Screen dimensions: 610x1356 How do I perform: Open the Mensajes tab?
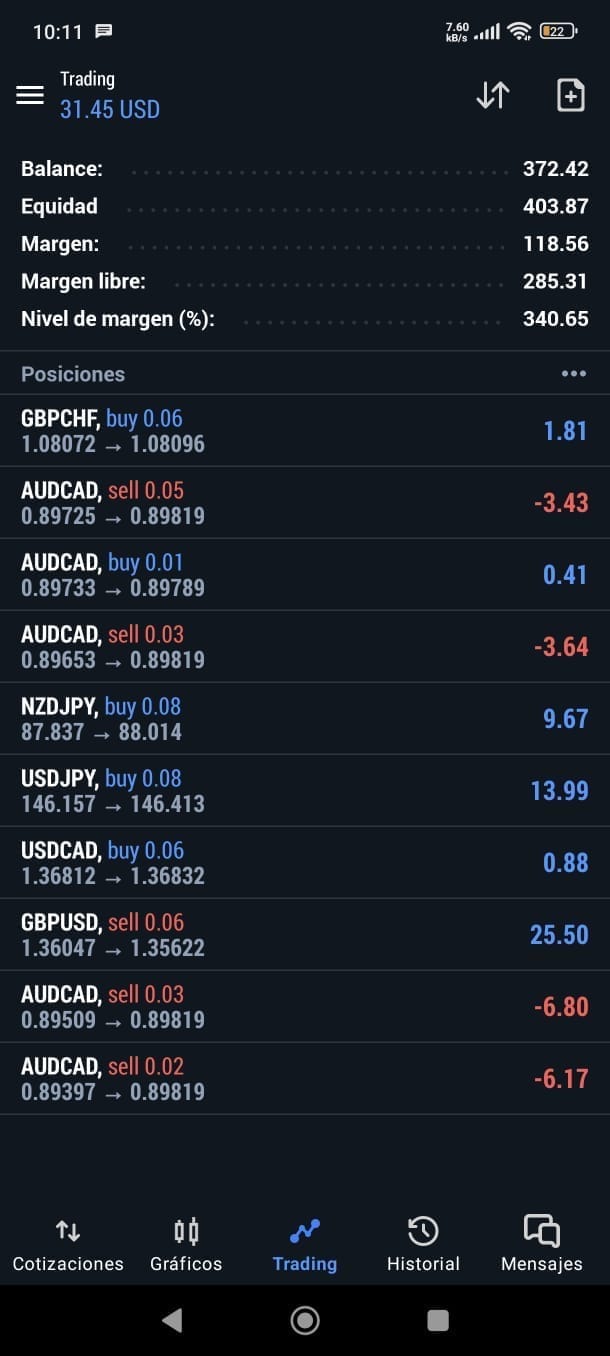coord(541,1245)
